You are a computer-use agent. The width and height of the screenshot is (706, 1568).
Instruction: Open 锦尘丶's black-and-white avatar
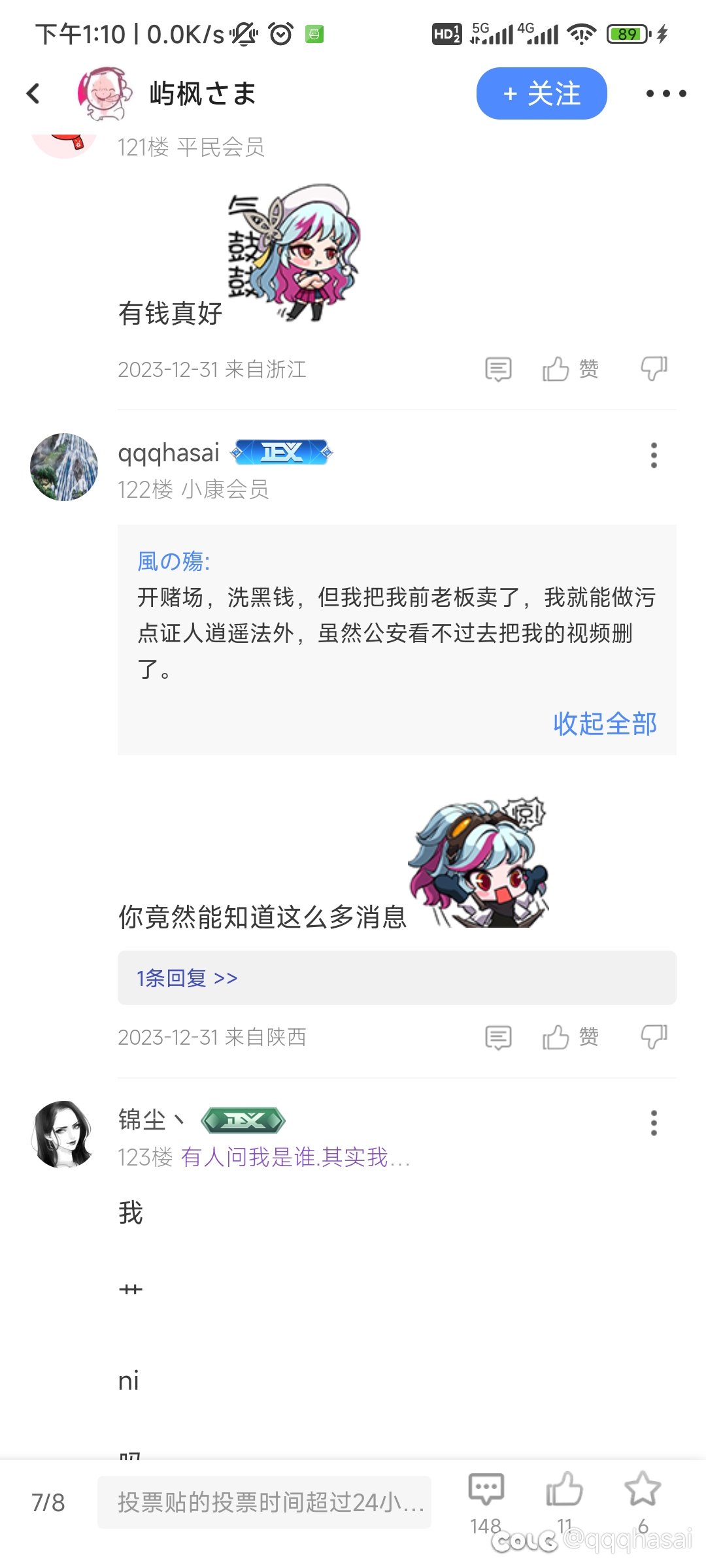click(x=64, y=1135)
